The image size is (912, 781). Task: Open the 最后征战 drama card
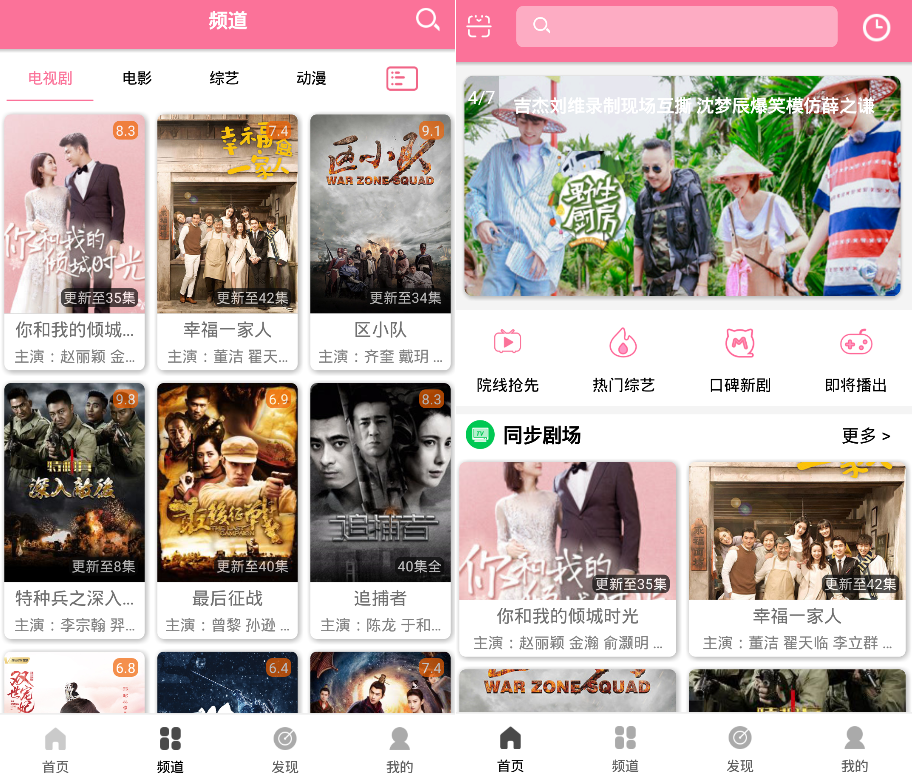coord(227,509)
